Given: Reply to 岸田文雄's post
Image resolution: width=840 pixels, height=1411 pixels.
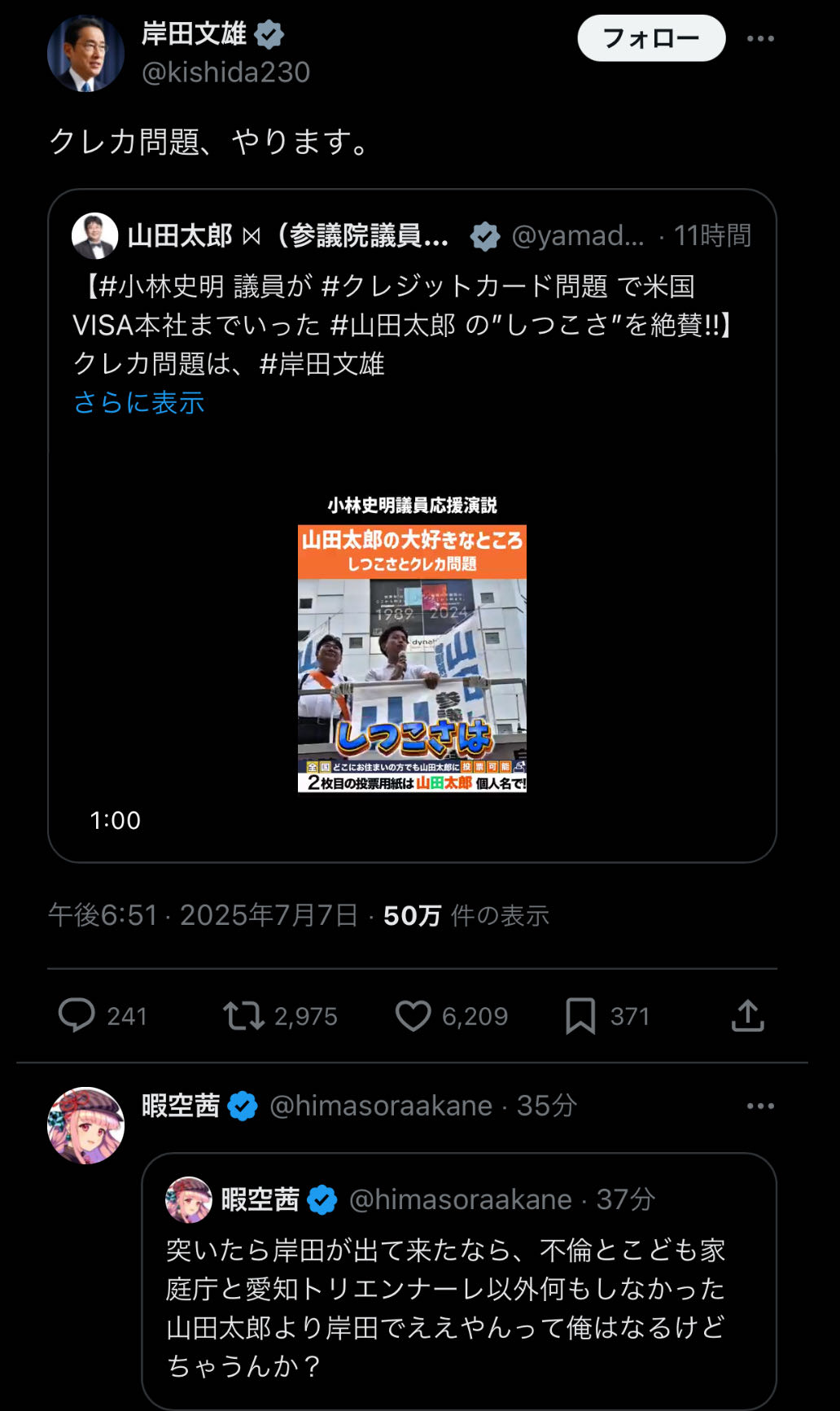Looking at the screenshot, I should [77, 1015].
